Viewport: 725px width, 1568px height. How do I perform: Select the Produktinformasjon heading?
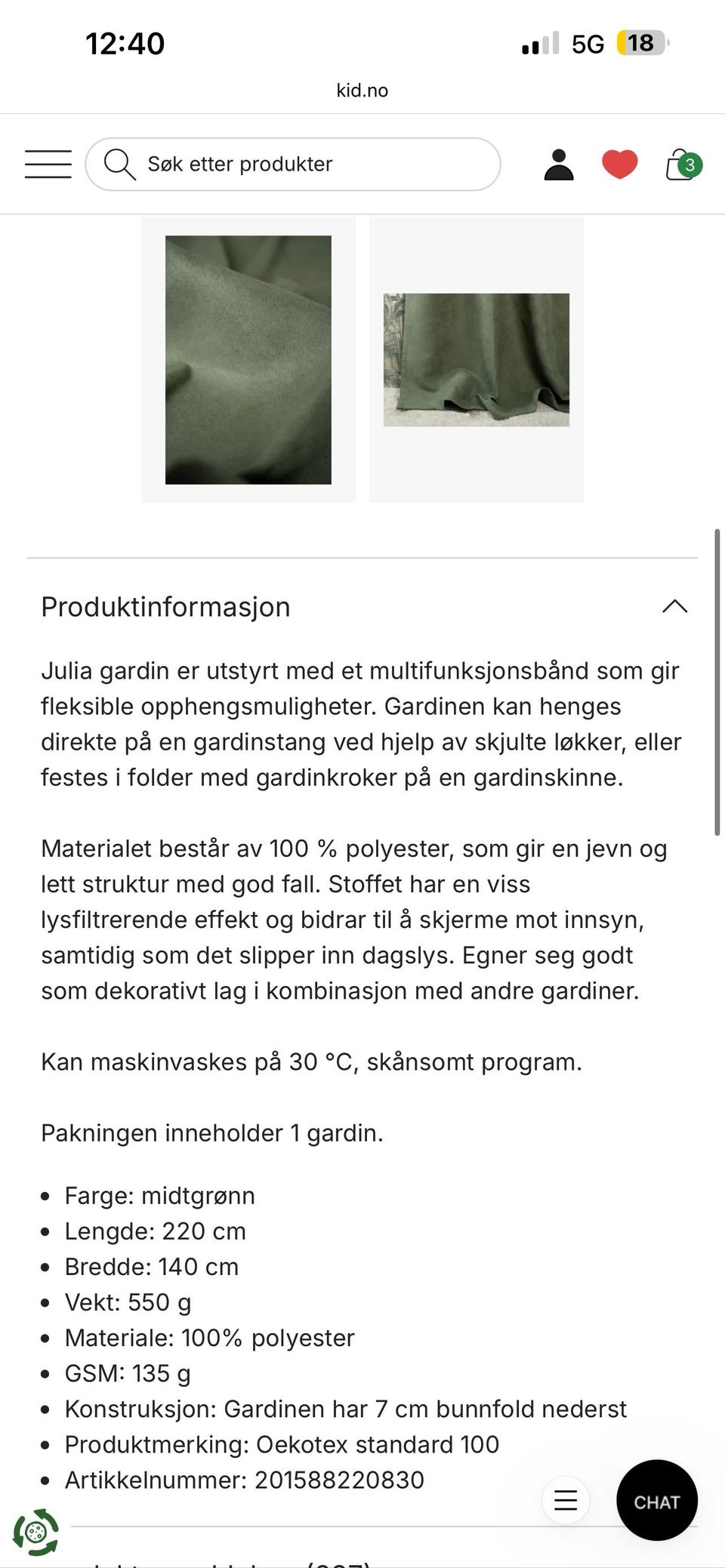click(165, 606)
